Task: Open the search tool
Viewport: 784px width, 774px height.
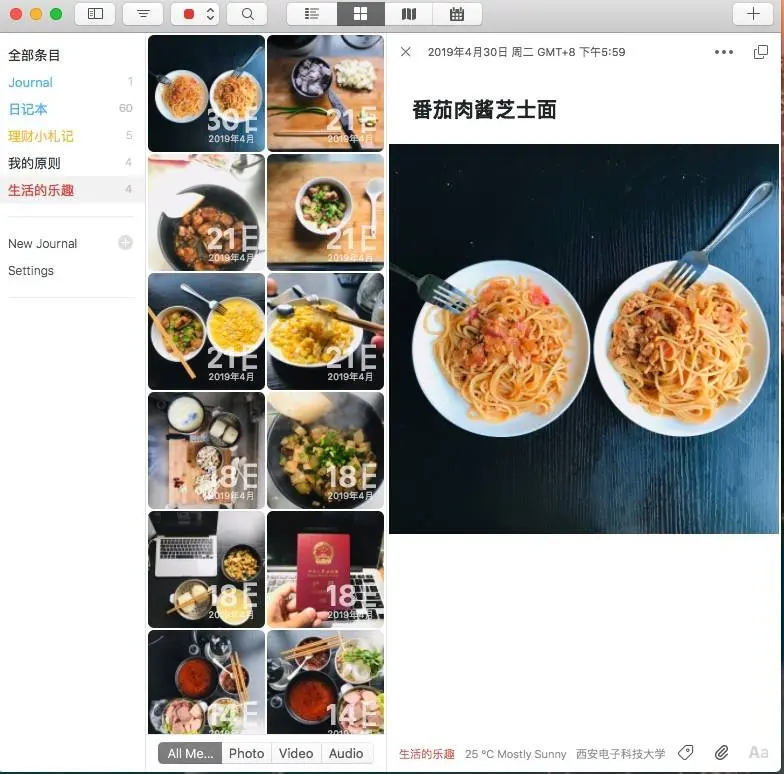Action: coord(247,14)
